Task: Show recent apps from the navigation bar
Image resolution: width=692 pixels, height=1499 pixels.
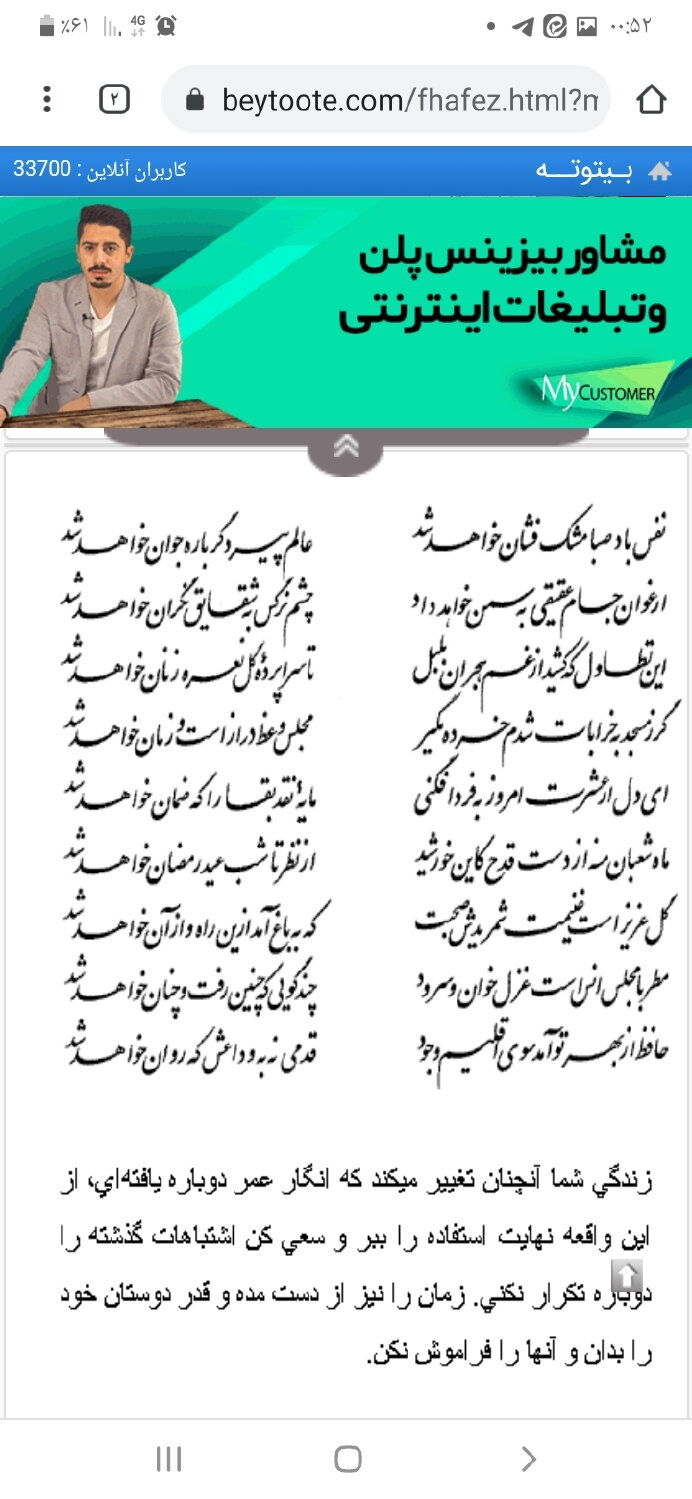Action: click(168, 1459)
